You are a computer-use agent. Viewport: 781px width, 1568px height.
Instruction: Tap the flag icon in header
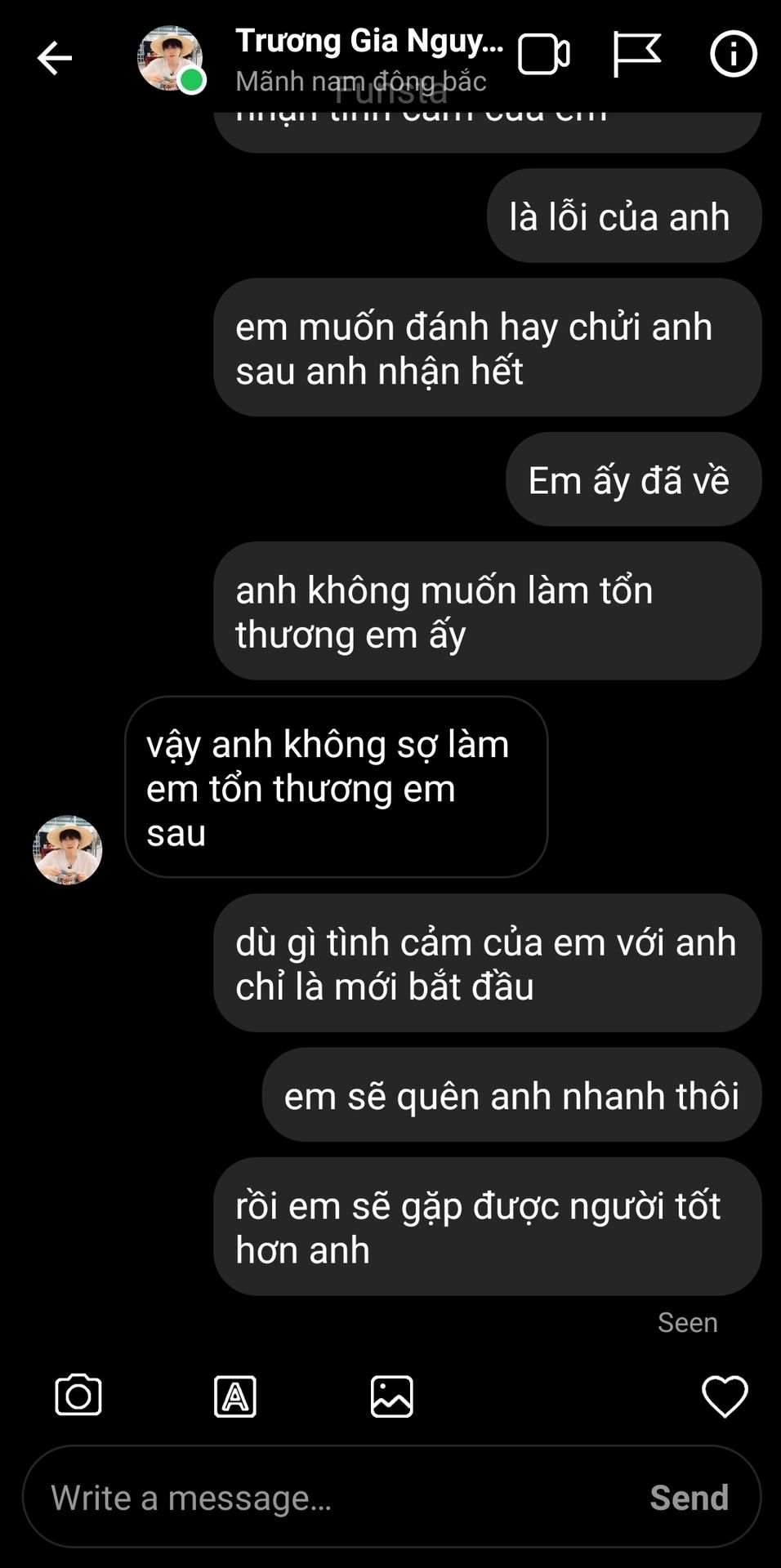(x=636, y=55)
